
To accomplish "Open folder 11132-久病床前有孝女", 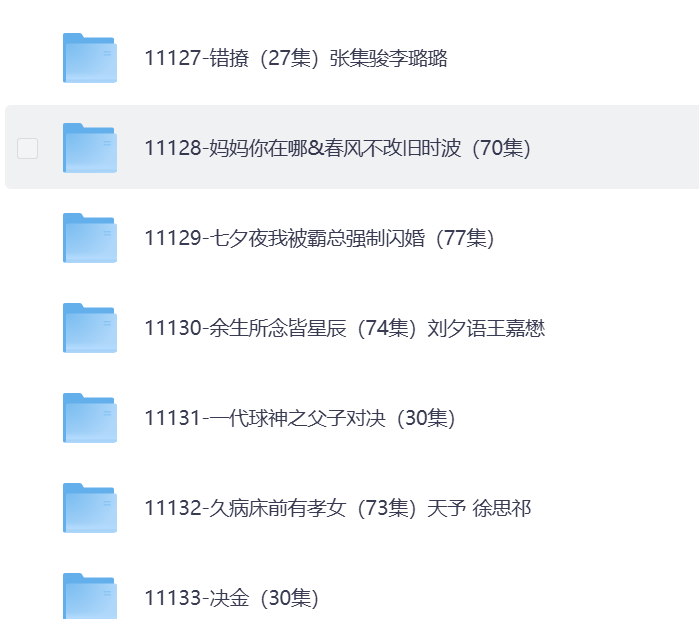I will pyautogui.click(x=337, y=508).
